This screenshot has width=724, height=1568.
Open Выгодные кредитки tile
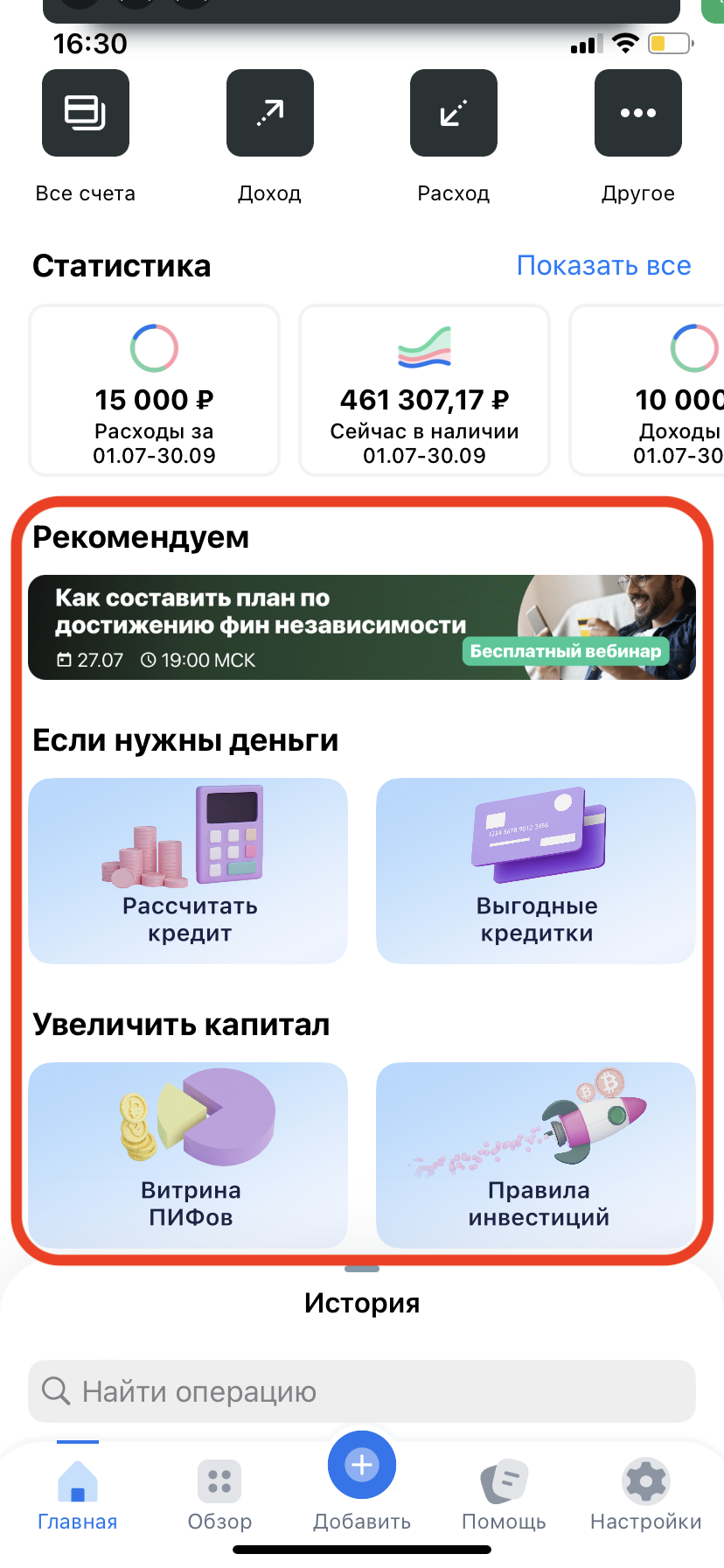(x=536, y=871)
